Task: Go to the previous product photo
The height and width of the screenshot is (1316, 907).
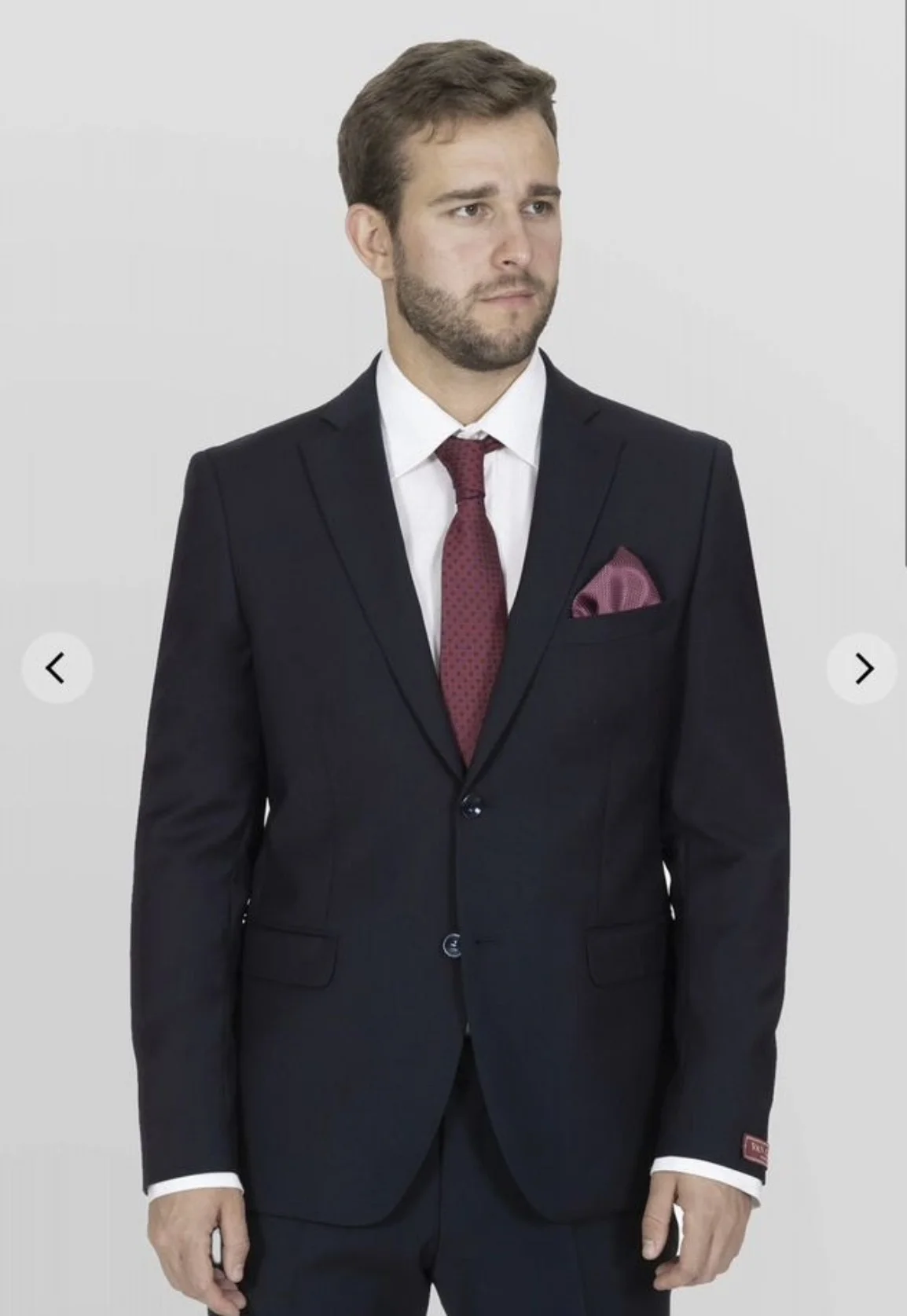Action: [57, 669]
